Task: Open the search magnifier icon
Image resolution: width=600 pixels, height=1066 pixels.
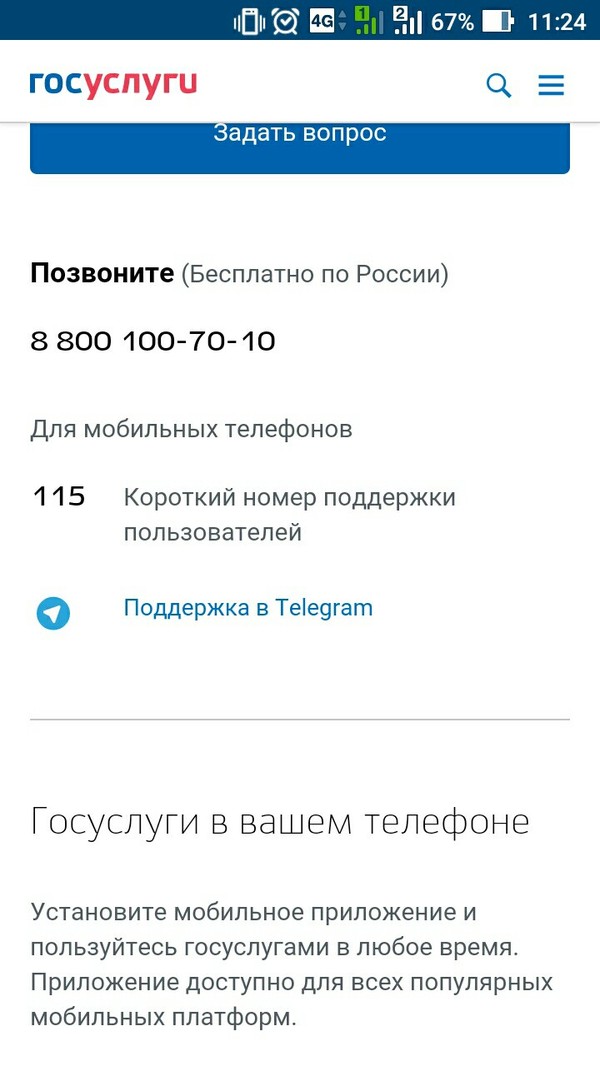Action: pyautogui.click(x=498, y=85)
